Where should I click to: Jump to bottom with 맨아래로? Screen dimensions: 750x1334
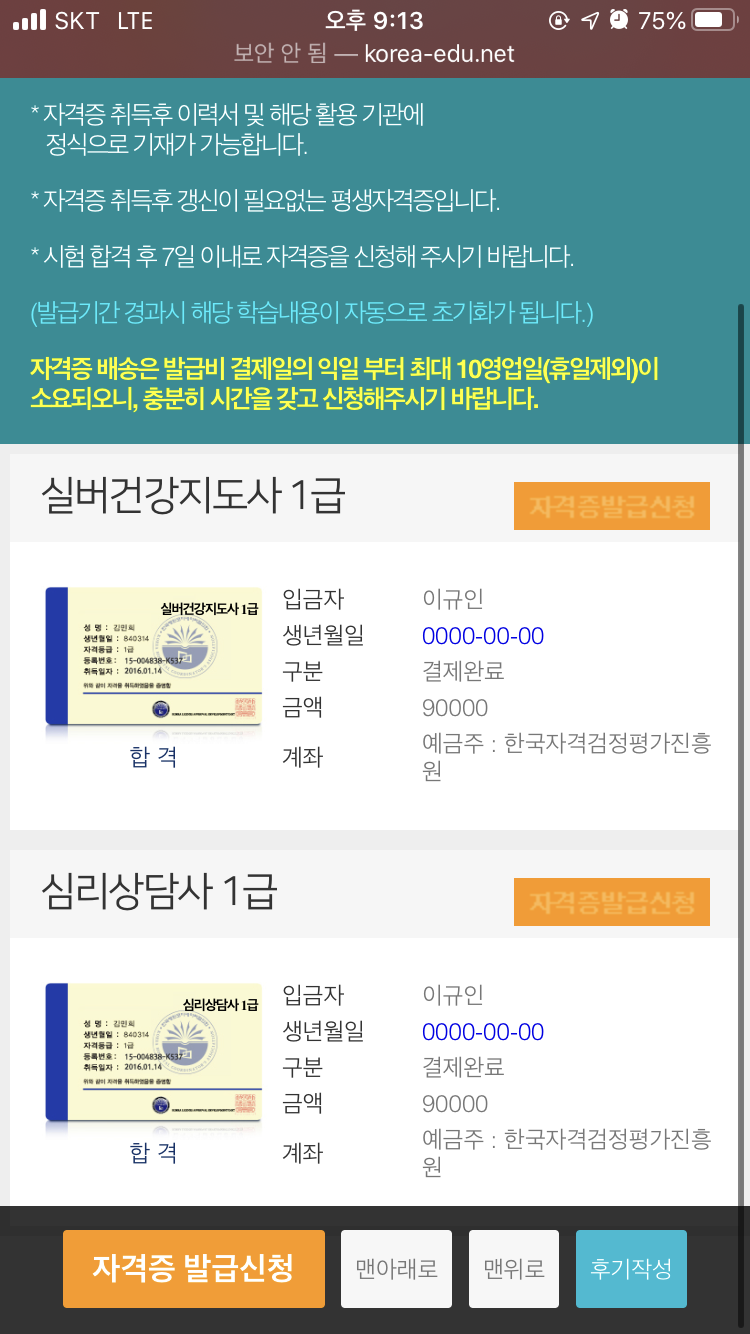coord(397,1269)
